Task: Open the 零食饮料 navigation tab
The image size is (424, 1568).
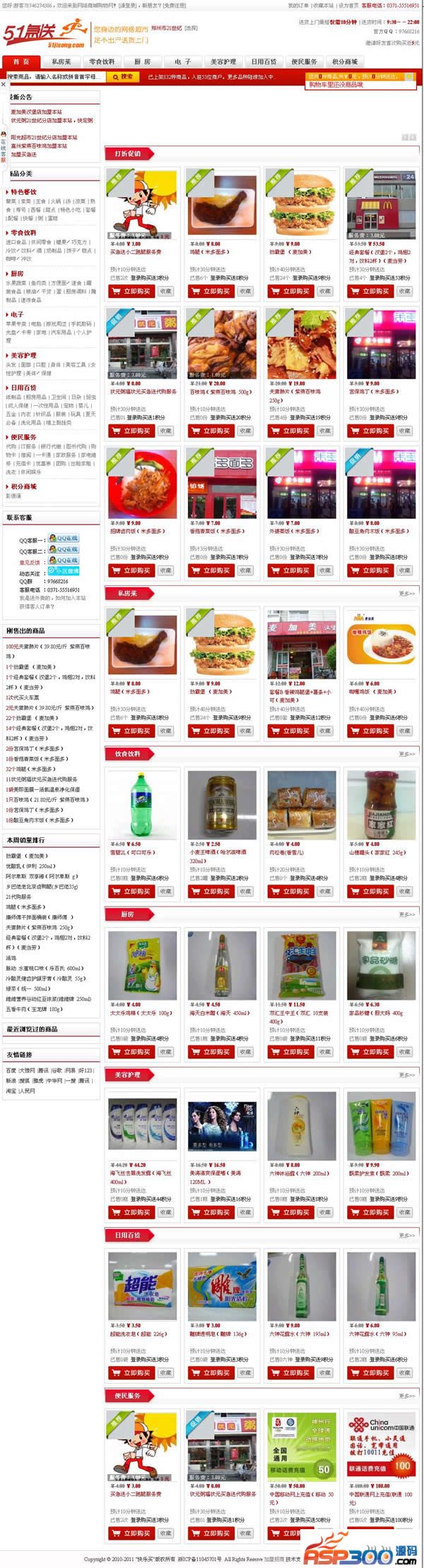Action: (102, 62)
